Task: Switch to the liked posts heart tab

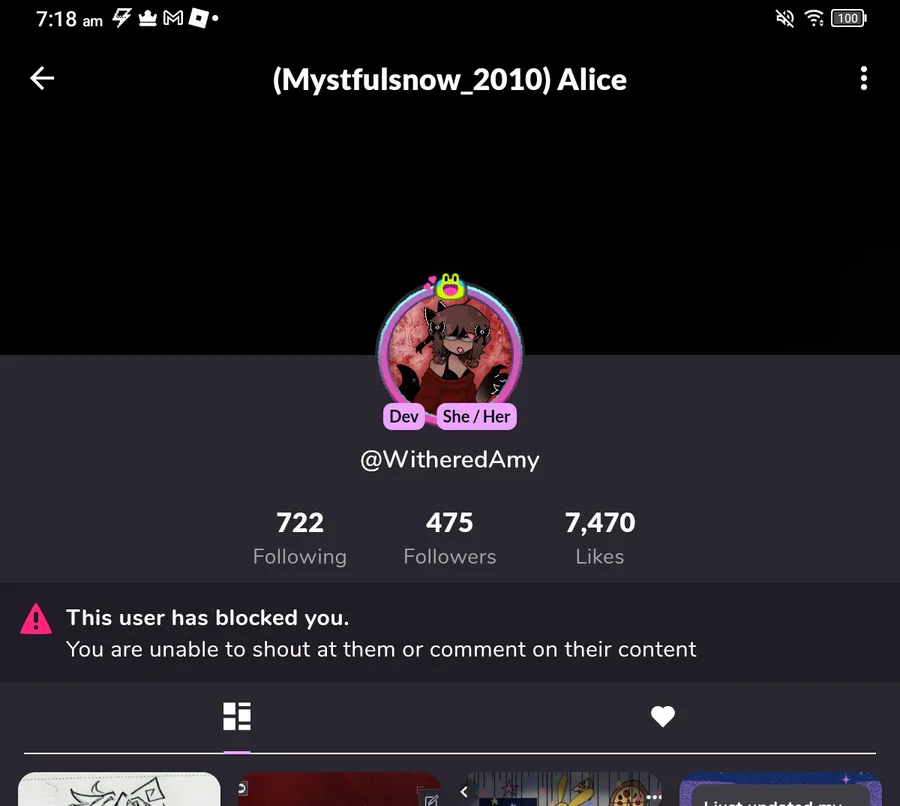Action: pyautogui.click(x=662, y=716)
